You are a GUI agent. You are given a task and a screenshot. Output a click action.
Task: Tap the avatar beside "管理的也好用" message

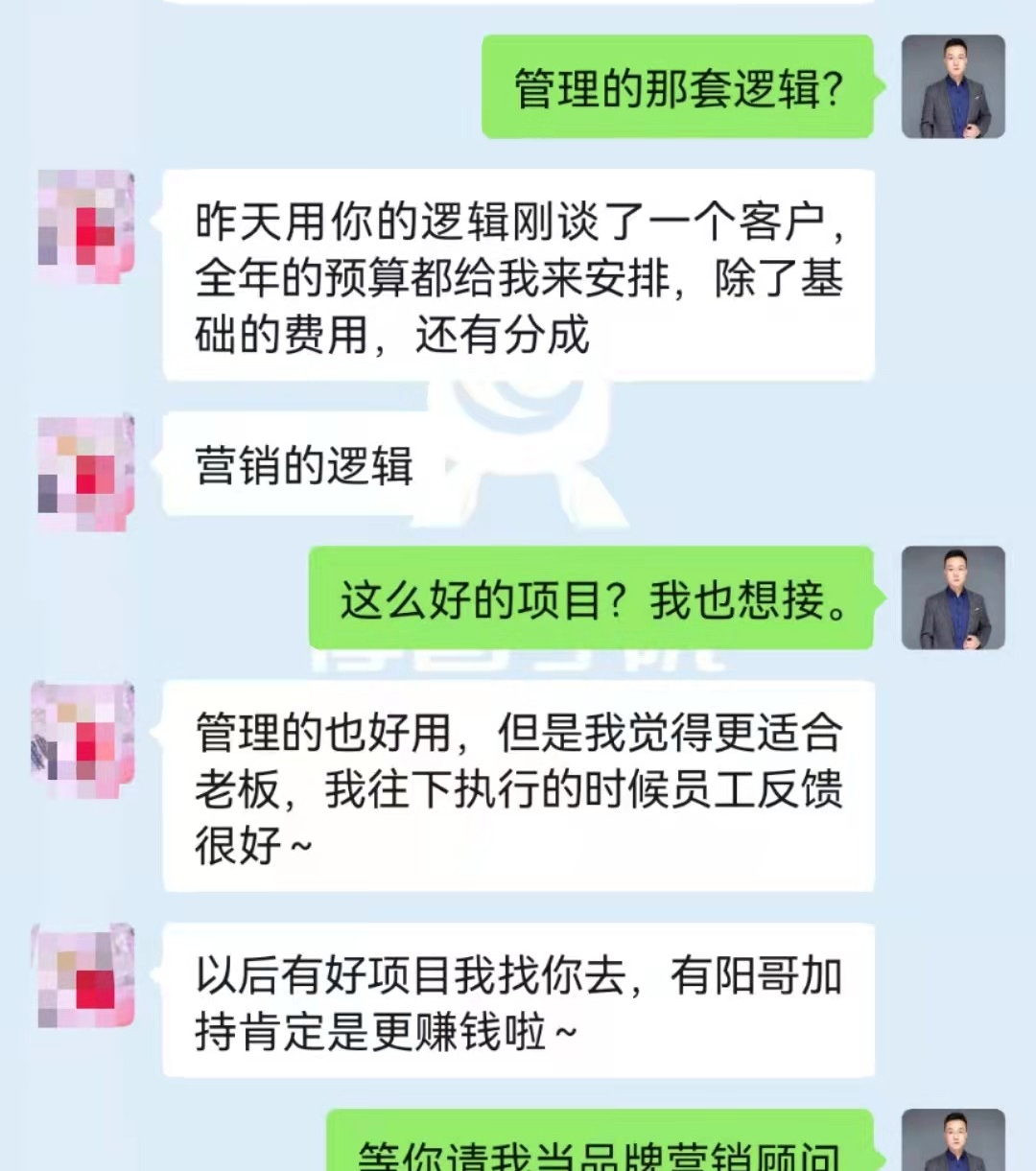pyautogui.click(x=83, y=739)
